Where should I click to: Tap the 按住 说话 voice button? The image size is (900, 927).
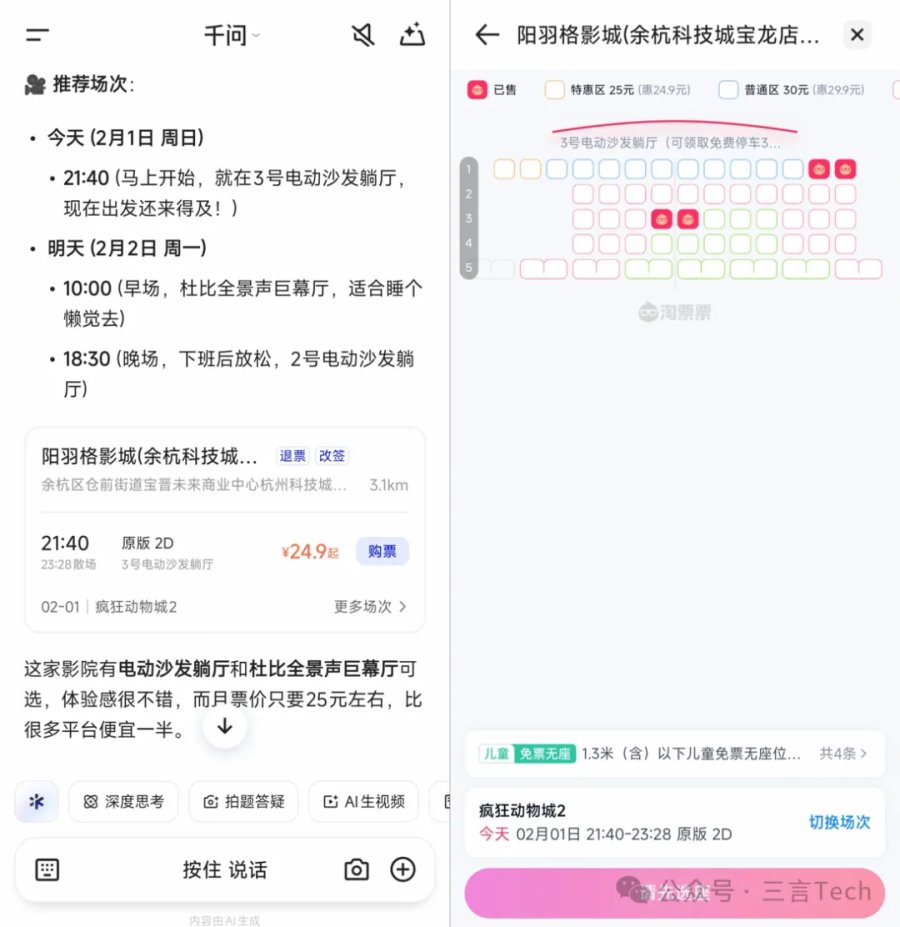point(224,869)
